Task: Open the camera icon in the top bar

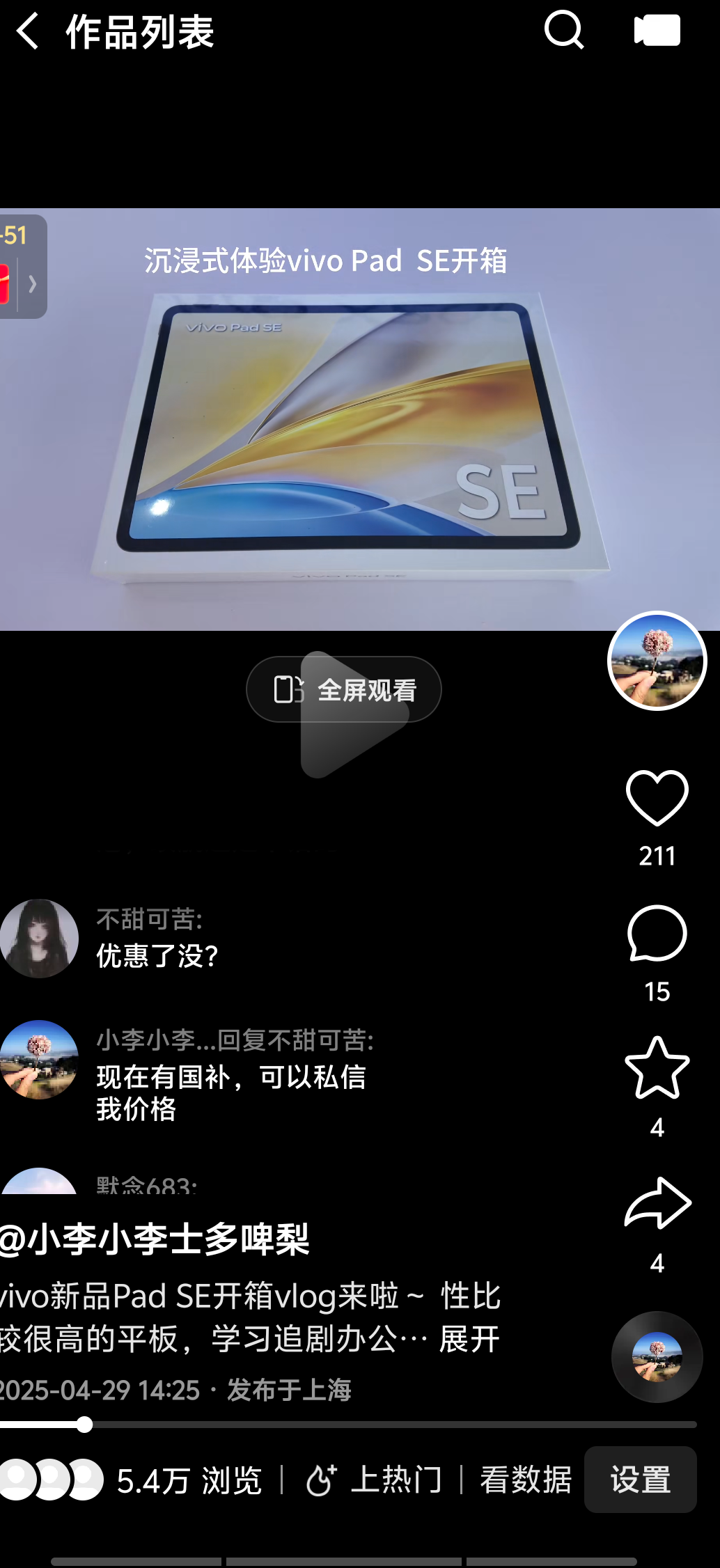Action: 657,31
